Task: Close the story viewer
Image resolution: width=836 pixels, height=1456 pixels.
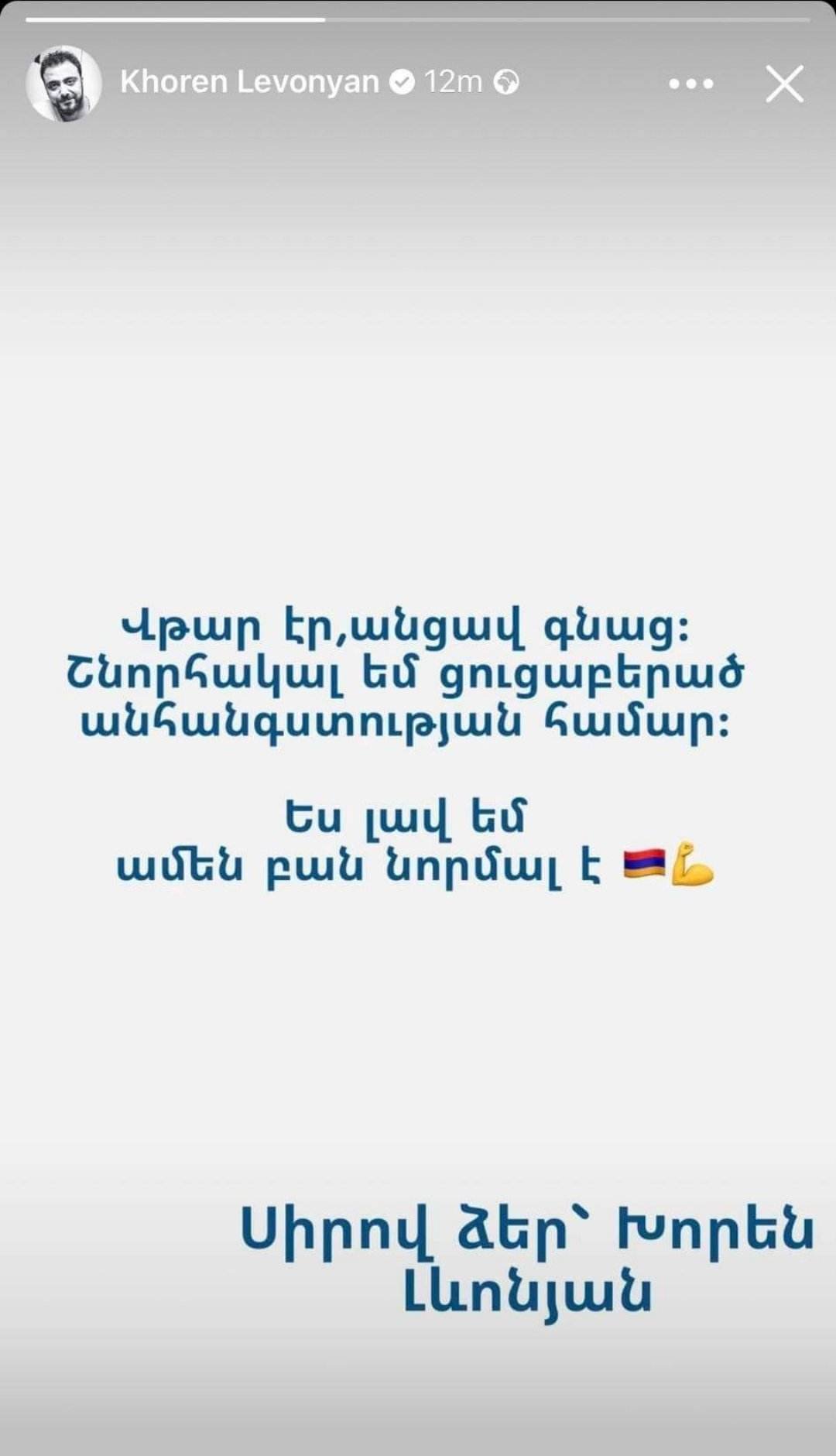Action: click(784, 84)
